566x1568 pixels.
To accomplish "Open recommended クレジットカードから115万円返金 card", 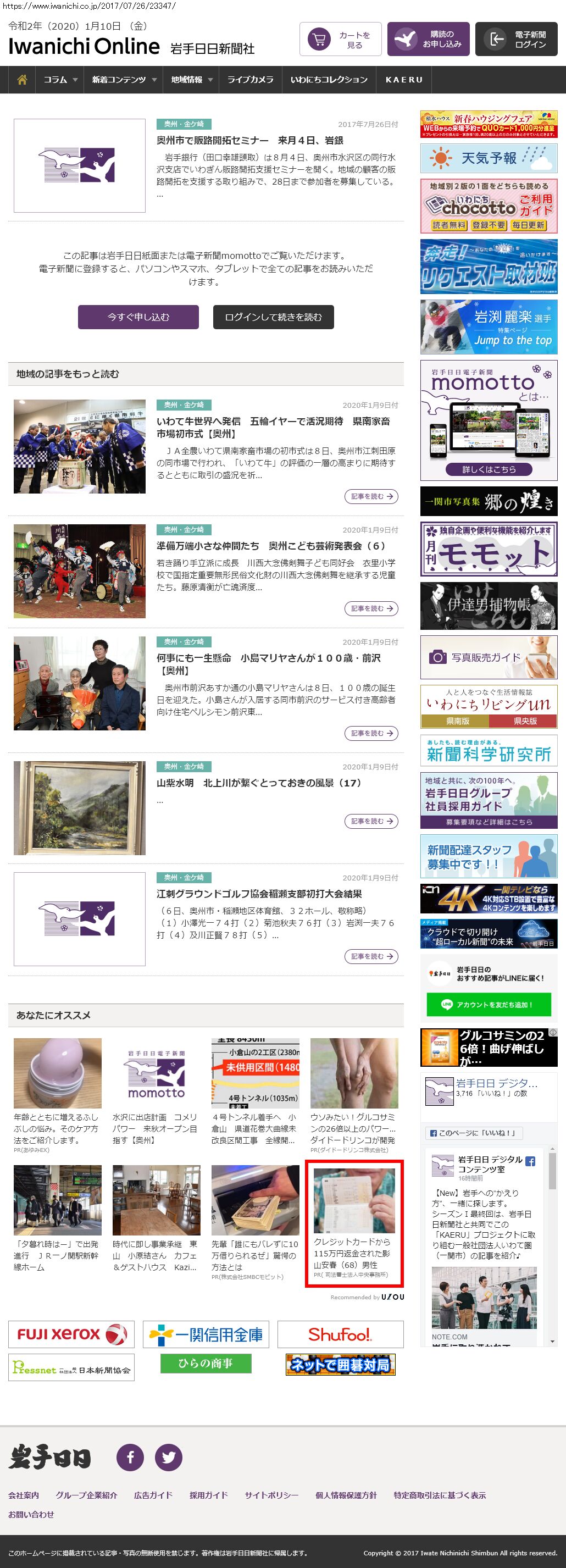I will [x=353, y=1224].
